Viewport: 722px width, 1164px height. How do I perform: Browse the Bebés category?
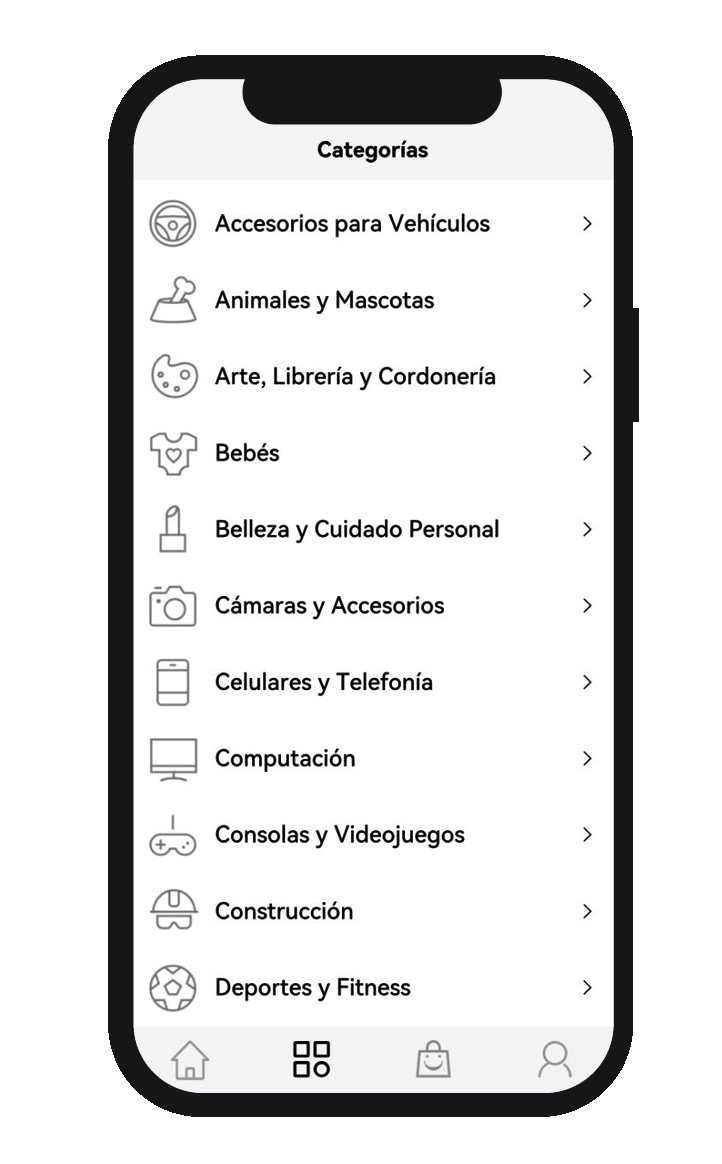click(247, 453)
